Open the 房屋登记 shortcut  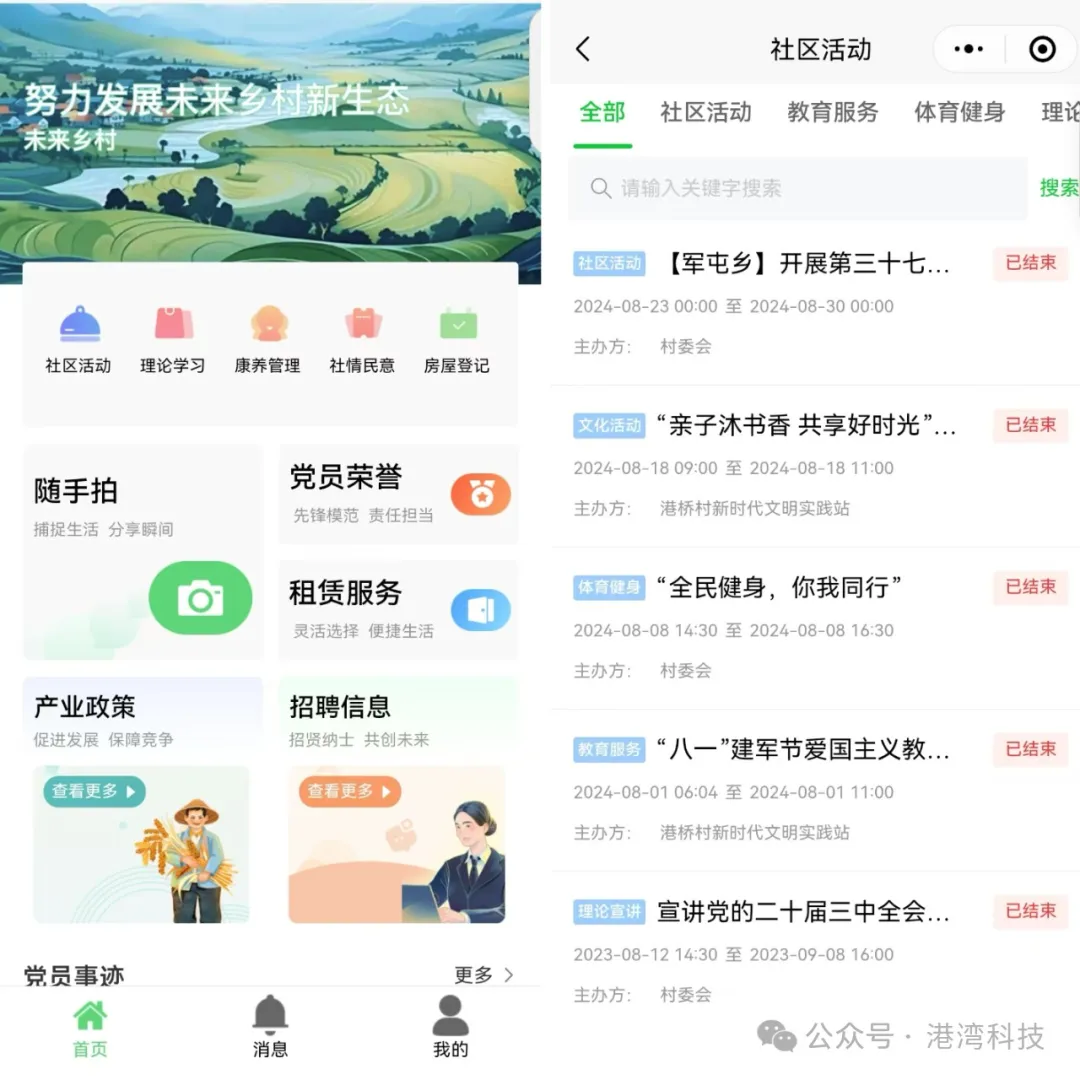tap(457, 340)
